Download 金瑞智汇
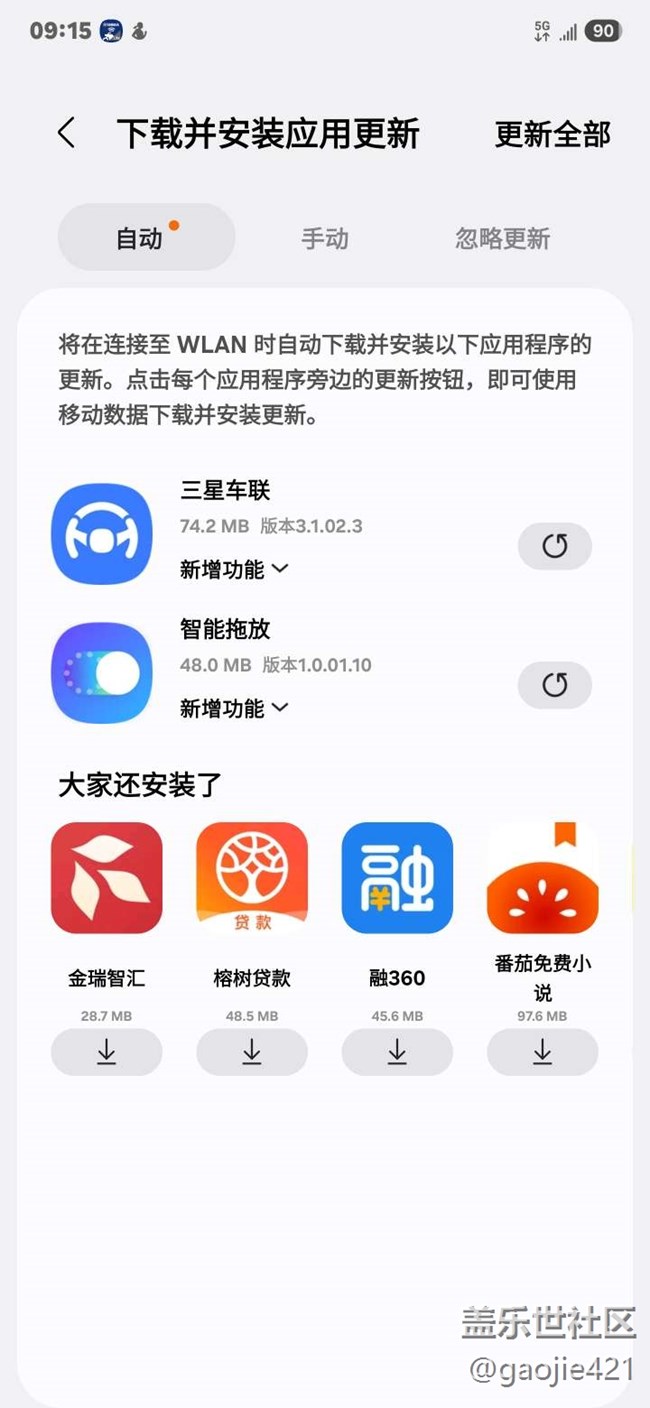This screenshot has width=650, height=1408. click(x=107, y=1052)
